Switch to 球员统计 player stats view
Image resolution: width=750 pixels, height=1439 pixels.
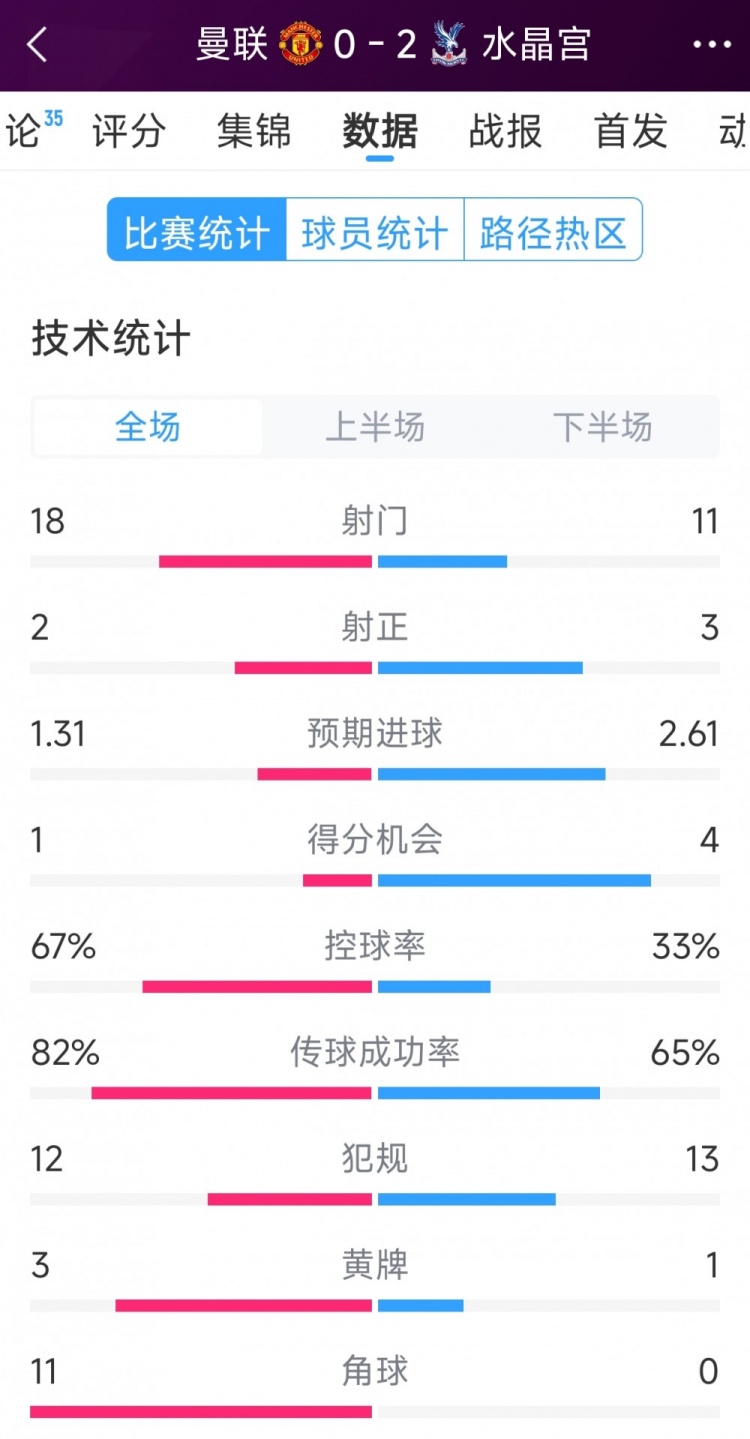[x=375, y=230]
